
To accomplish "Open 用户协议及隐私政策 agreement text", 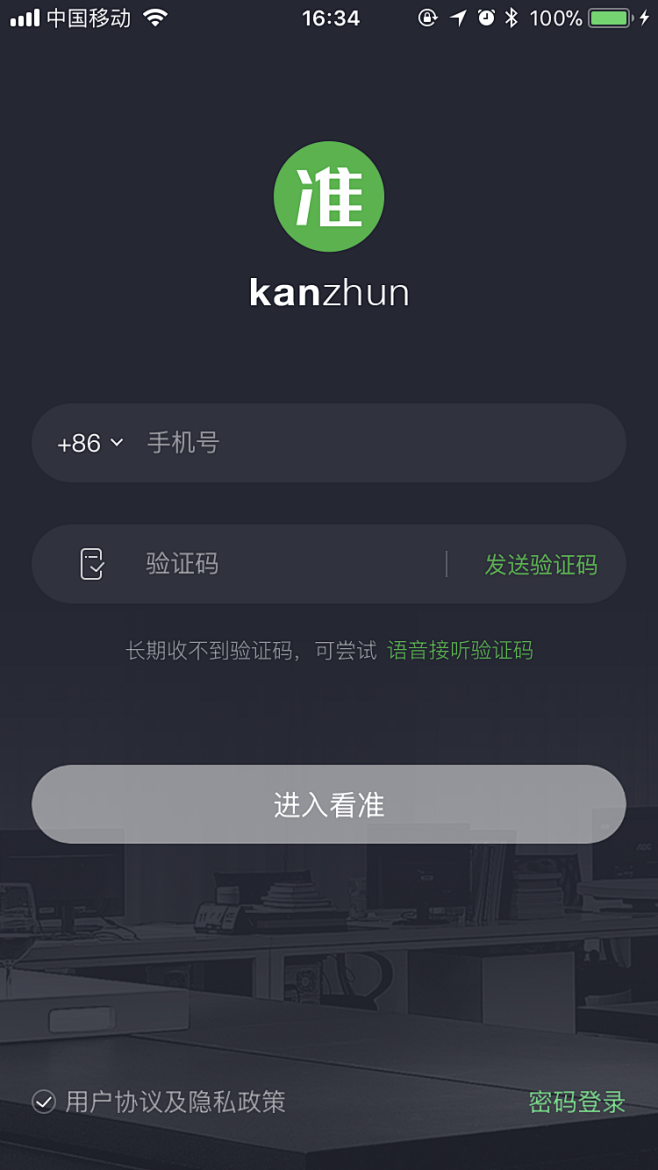I will point(175,1102).
